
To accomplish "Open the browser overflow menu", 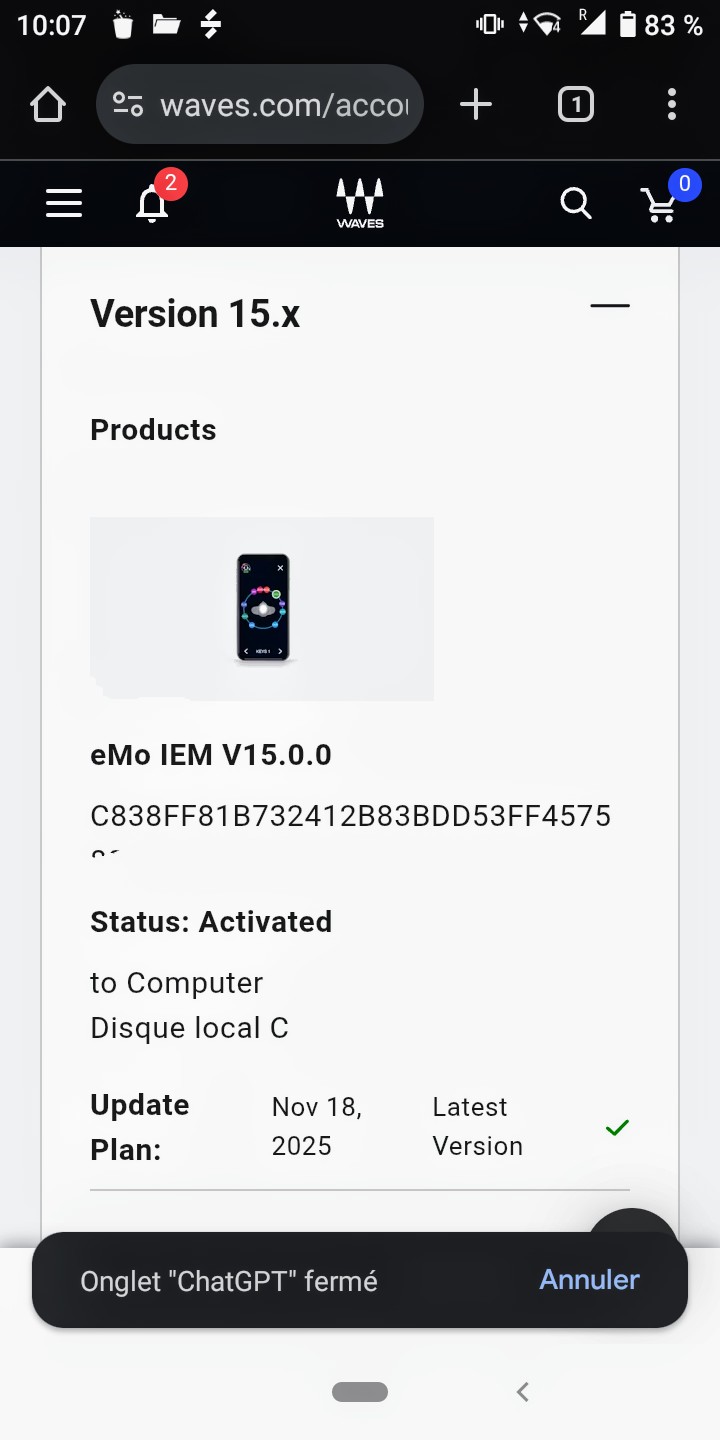I will pos(671,105).
